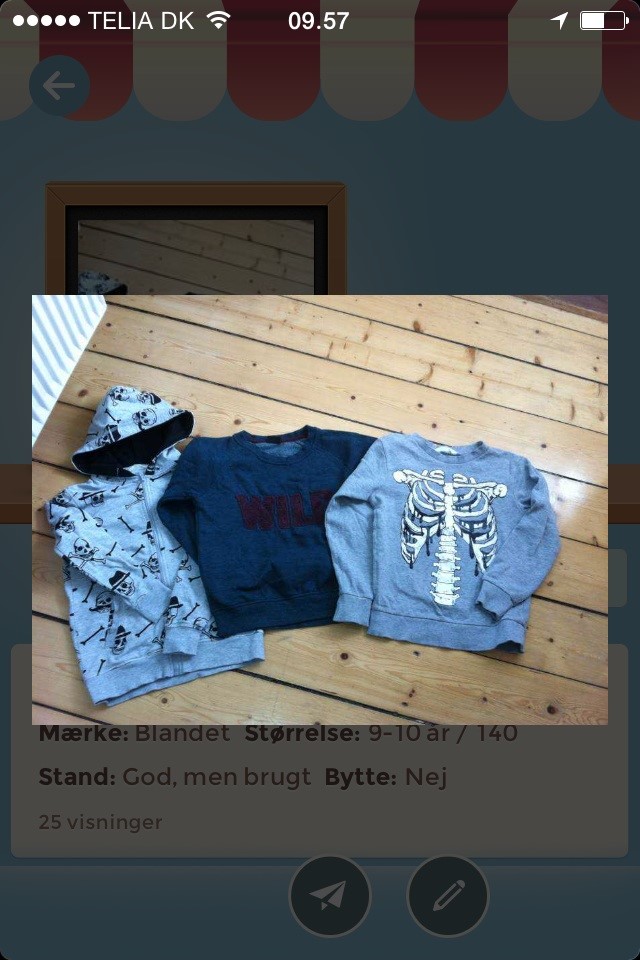Viewport: 640px width, 960px height.
Task: Send message with paper plane button
Action: click(329, 895)
